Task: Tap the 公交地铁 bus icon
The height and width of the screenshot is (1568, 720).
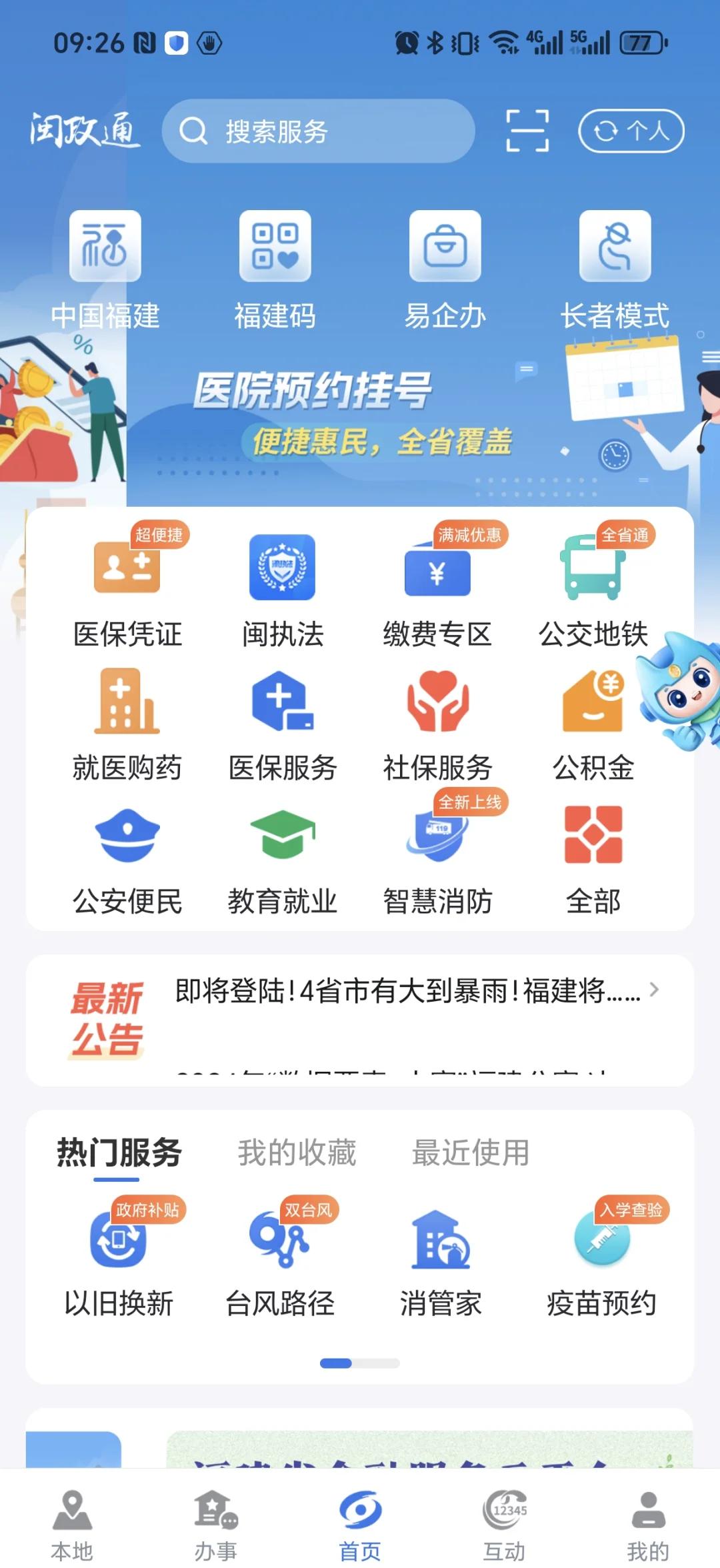Action: point(593,570)
